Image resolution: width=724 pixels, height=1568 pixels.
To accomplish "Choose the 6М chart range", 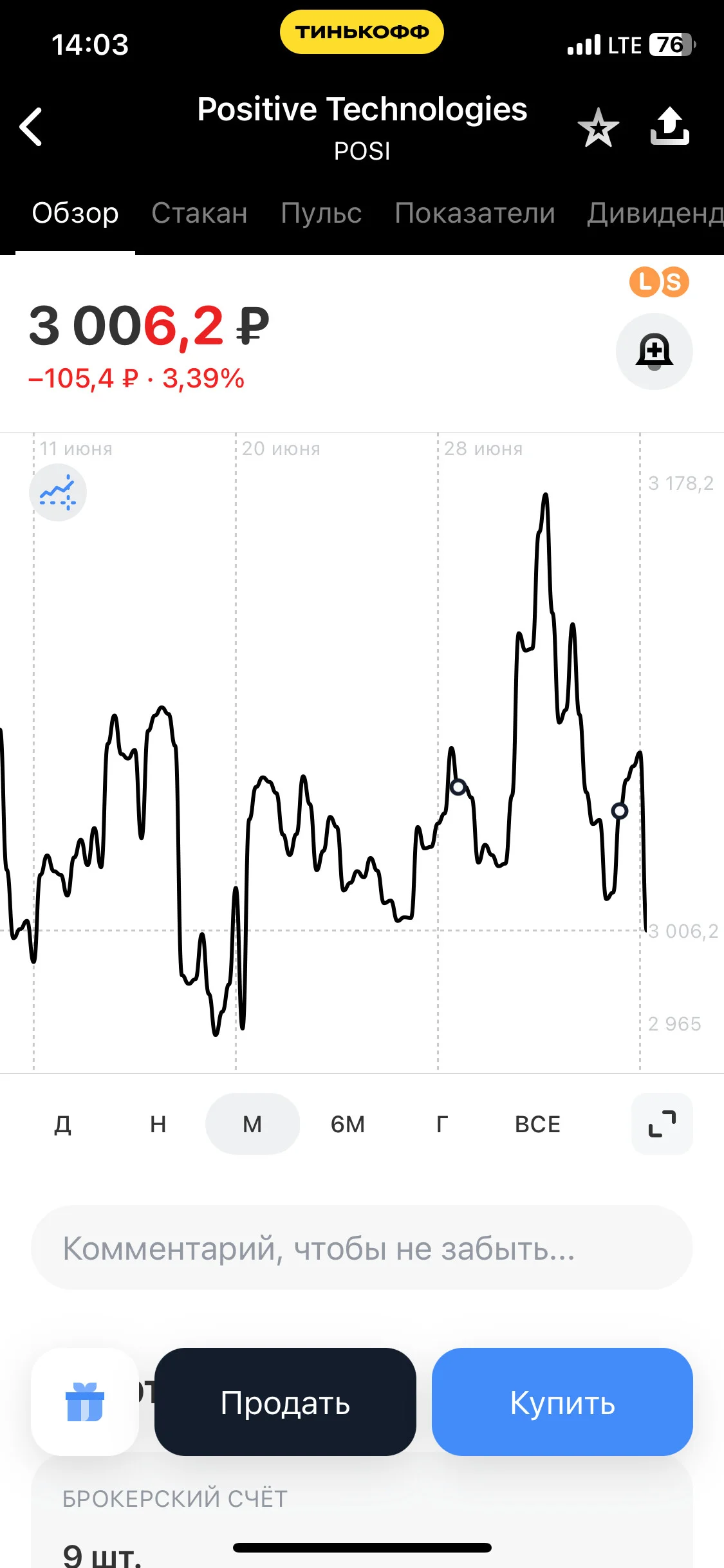I will point(348,1124).
